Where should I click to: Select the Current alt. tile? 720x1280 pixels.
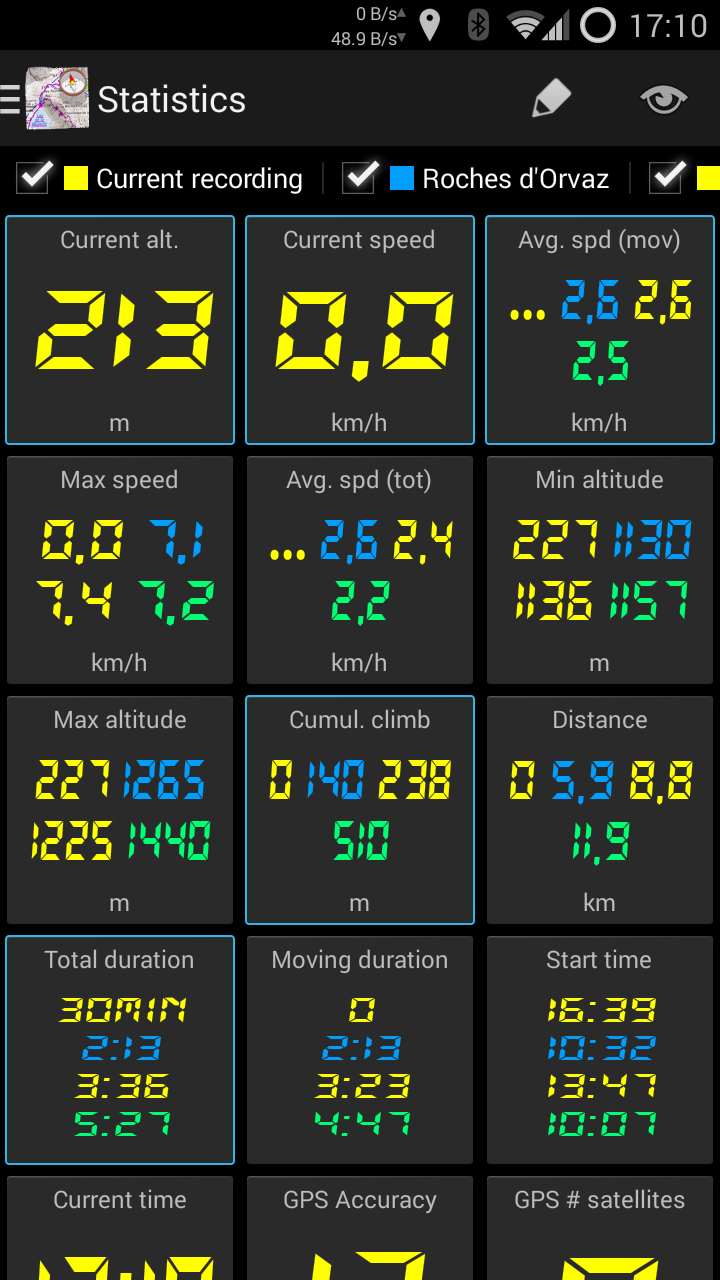click(x=120, y=330)
